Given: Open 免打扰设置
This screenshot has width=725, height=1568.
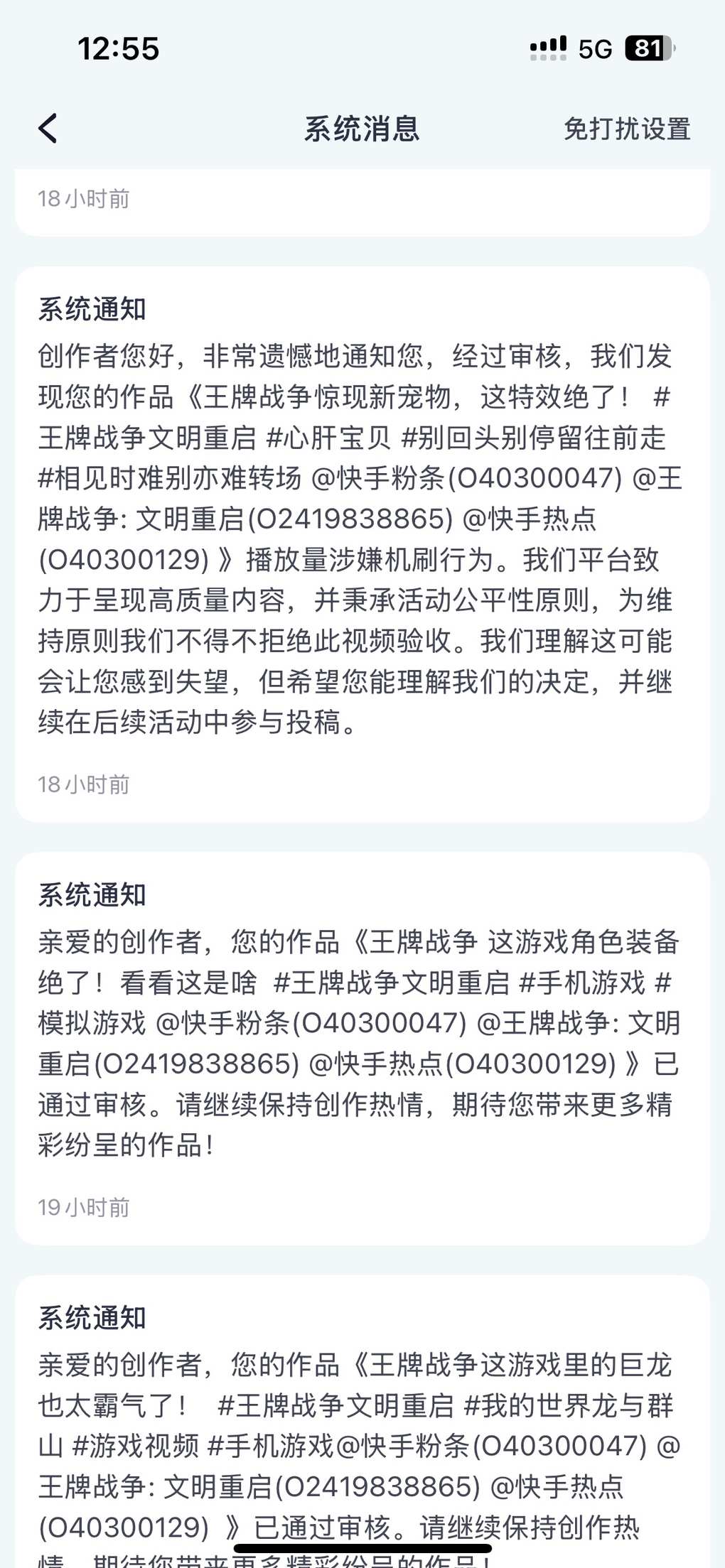Looking at the screenshot, I should [626, 129].
